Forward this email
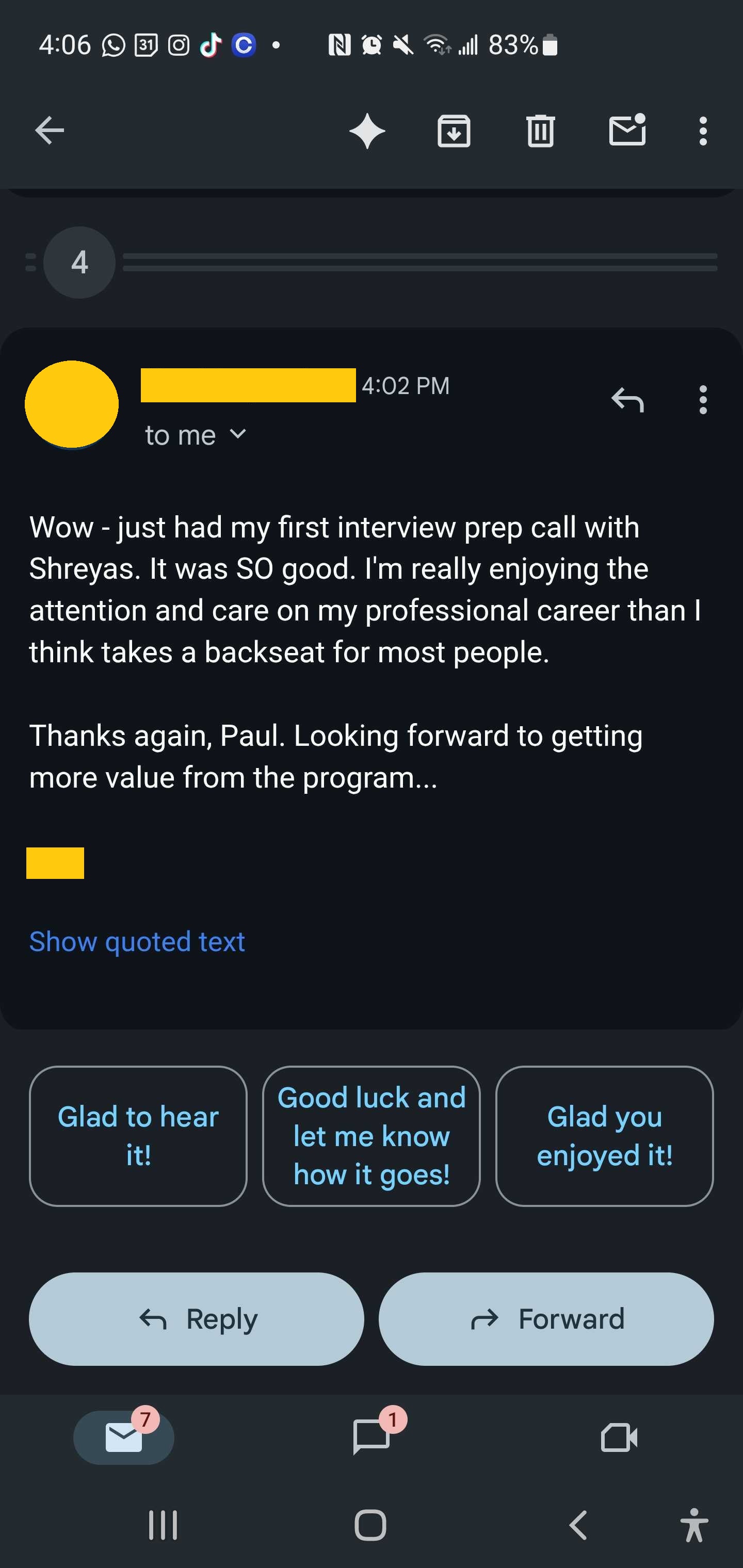The height and width of the screenshot is (1568, 743). pos(546,1319)
